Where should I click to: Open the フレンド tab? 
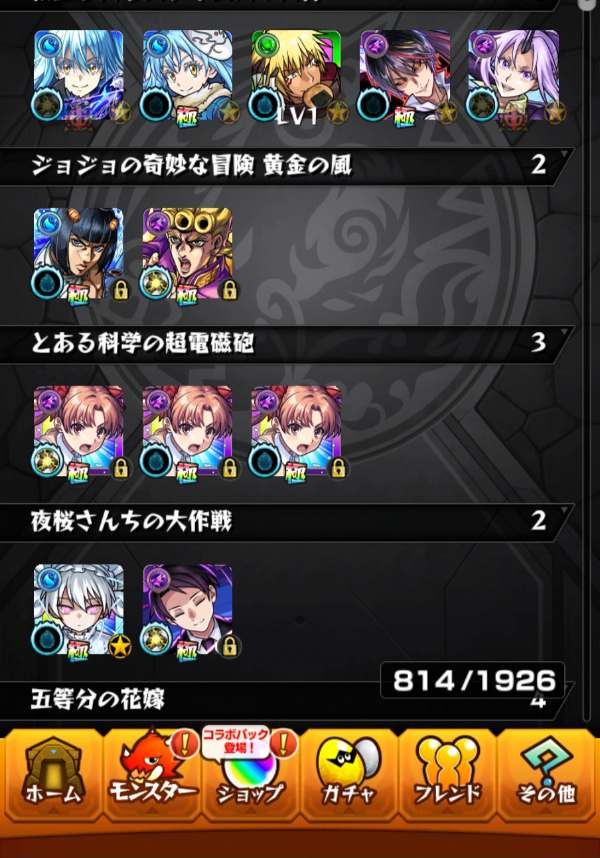448,780
